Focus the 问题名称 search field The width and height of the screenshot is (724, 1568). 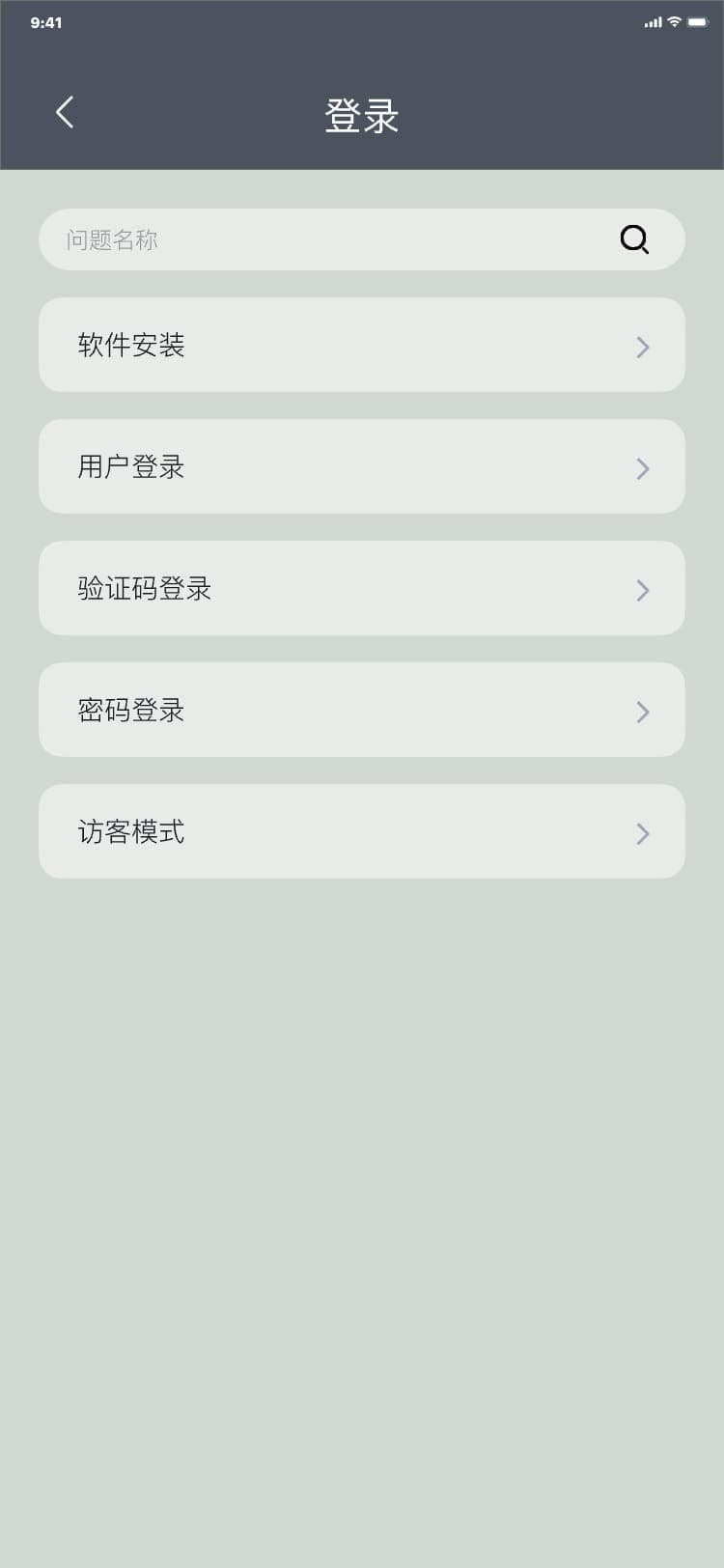(328, 239)
